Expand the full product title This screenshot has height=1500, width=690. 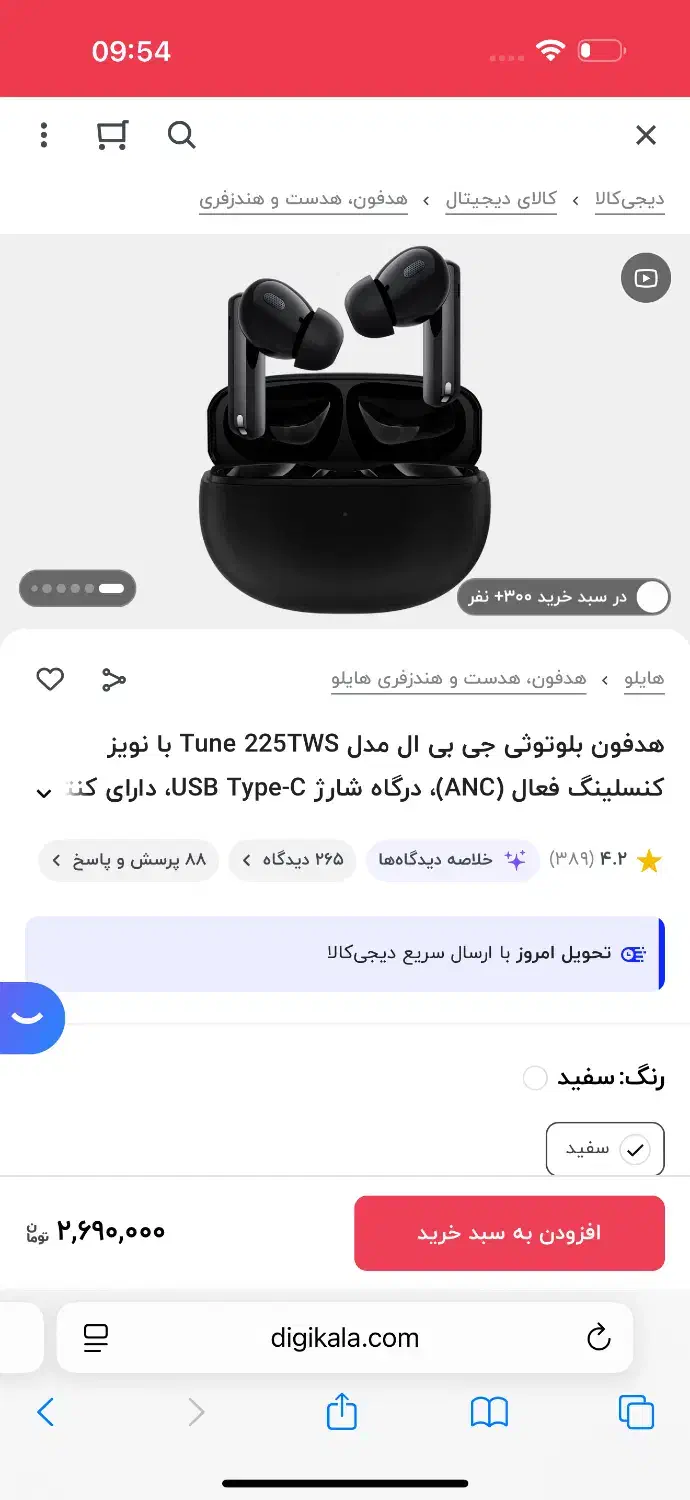pyautogui.click(x=44, y=792)
